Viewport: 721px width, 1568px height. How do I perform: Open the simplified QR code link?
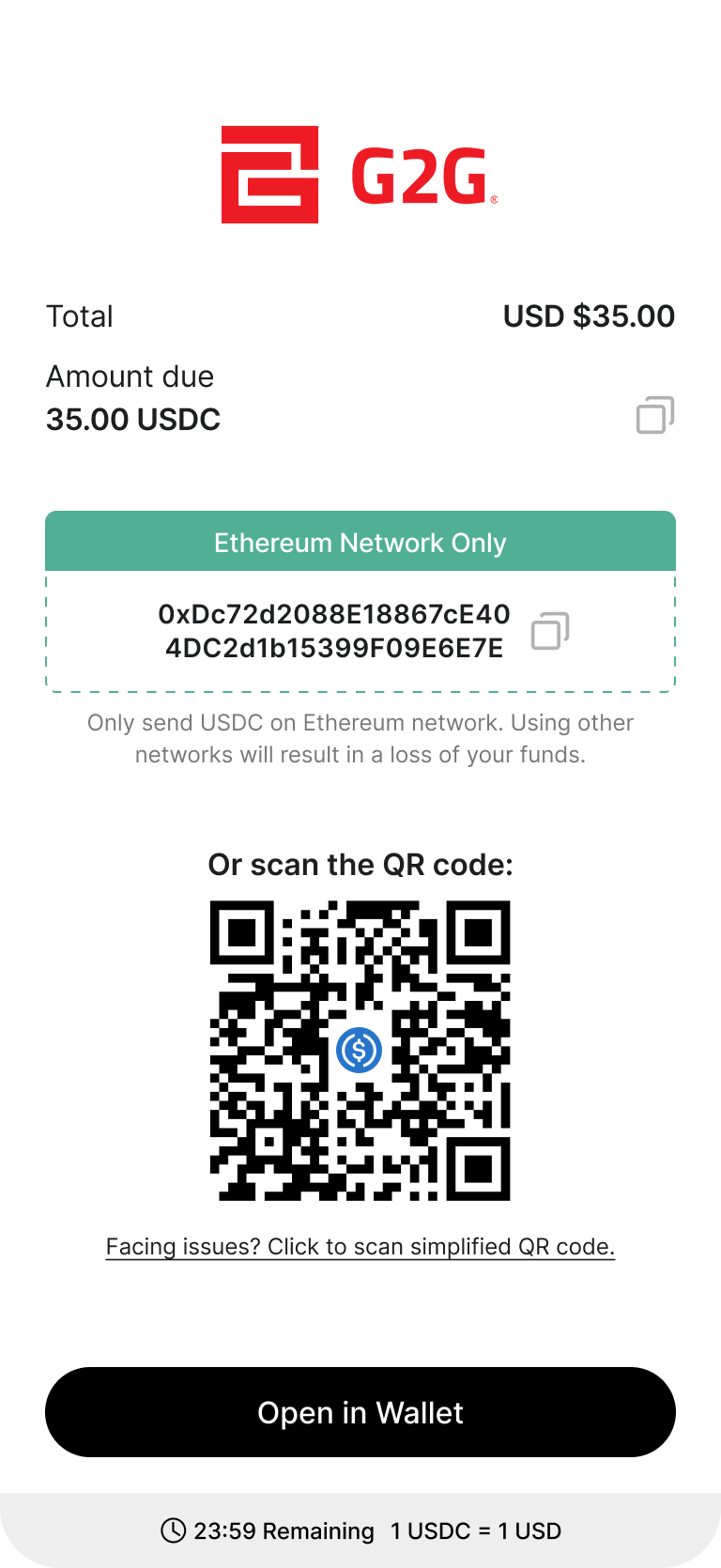pyautogui.click(x=360, y=1247)
